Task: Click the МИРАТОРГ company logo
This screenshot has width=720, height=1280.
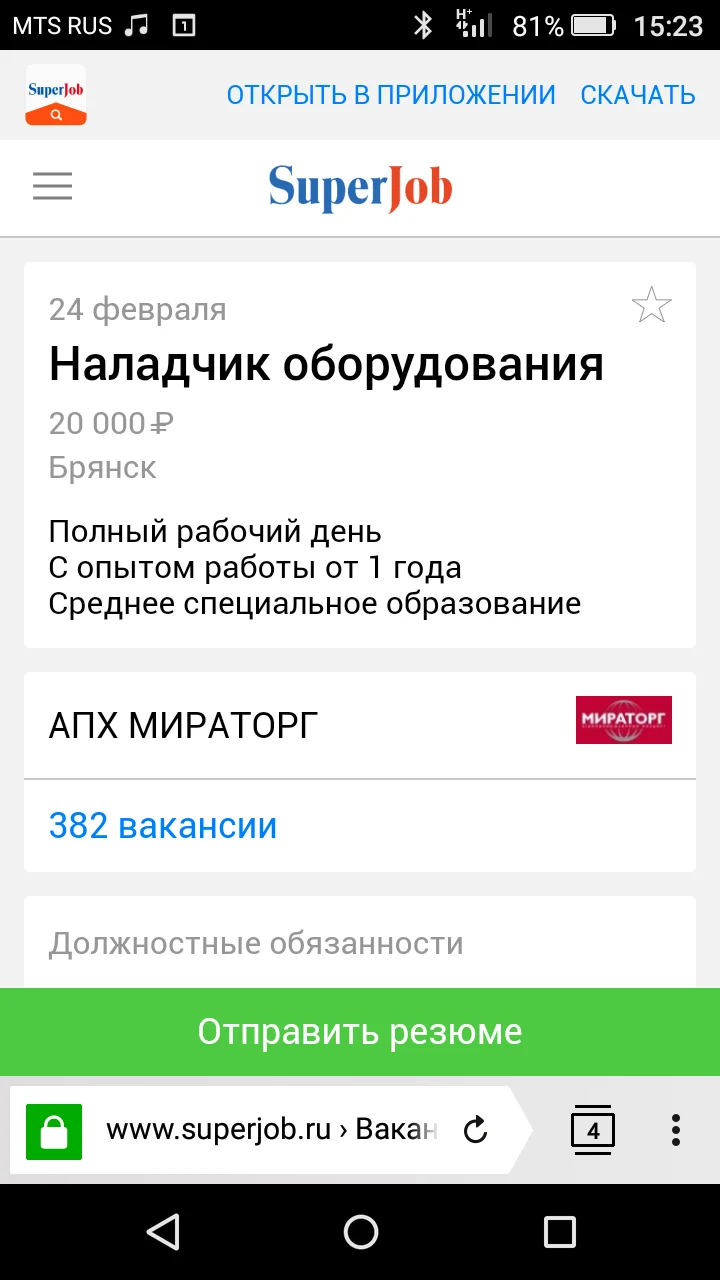Action: coord(623,720)
